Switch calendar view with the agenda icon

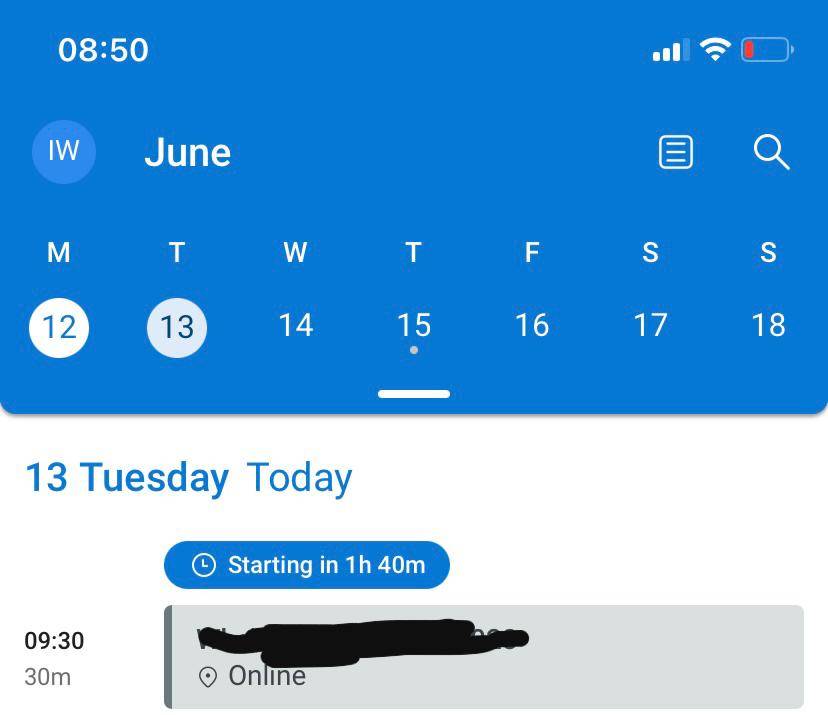pyautogui.click(x=675, y=152)
